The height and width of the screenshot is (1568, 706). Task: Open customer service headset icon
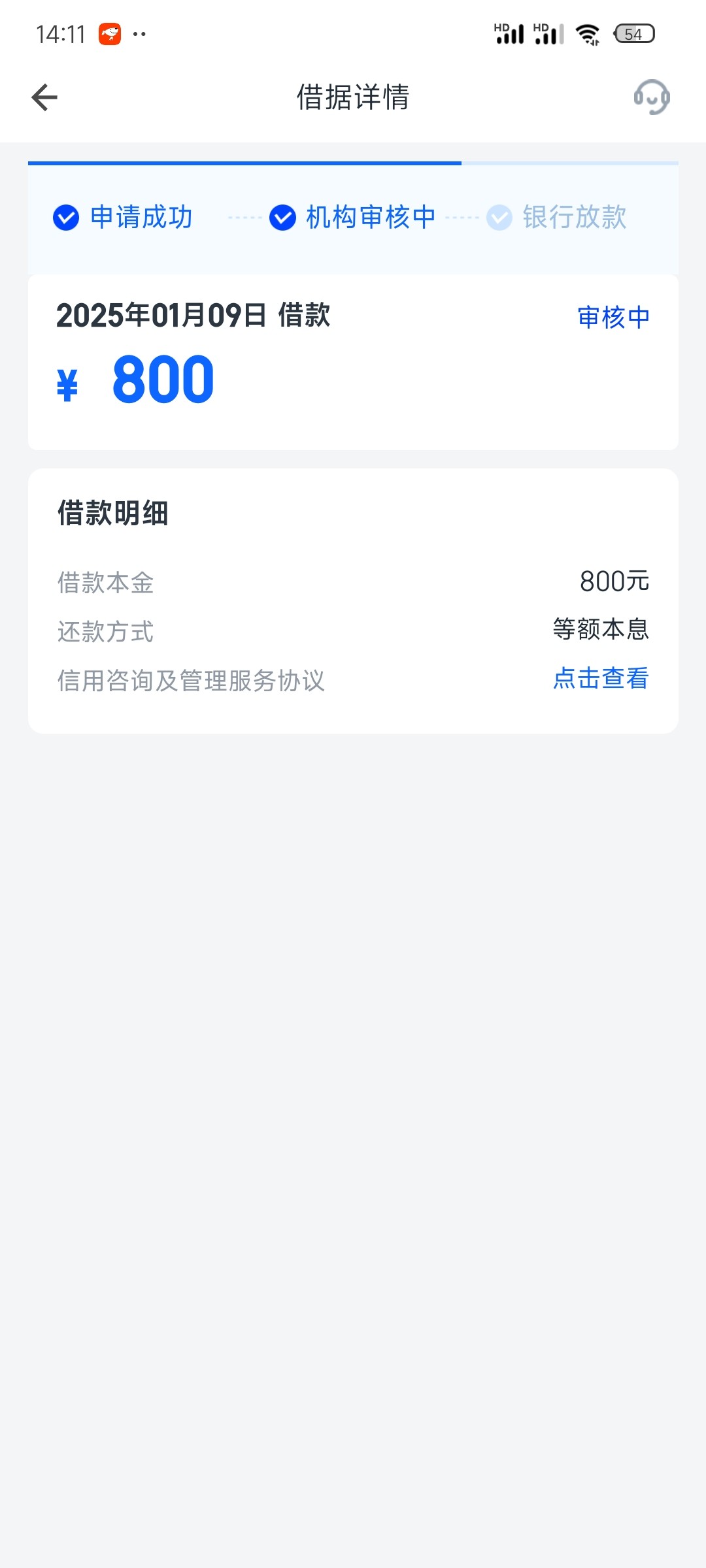tap(651, 98)
